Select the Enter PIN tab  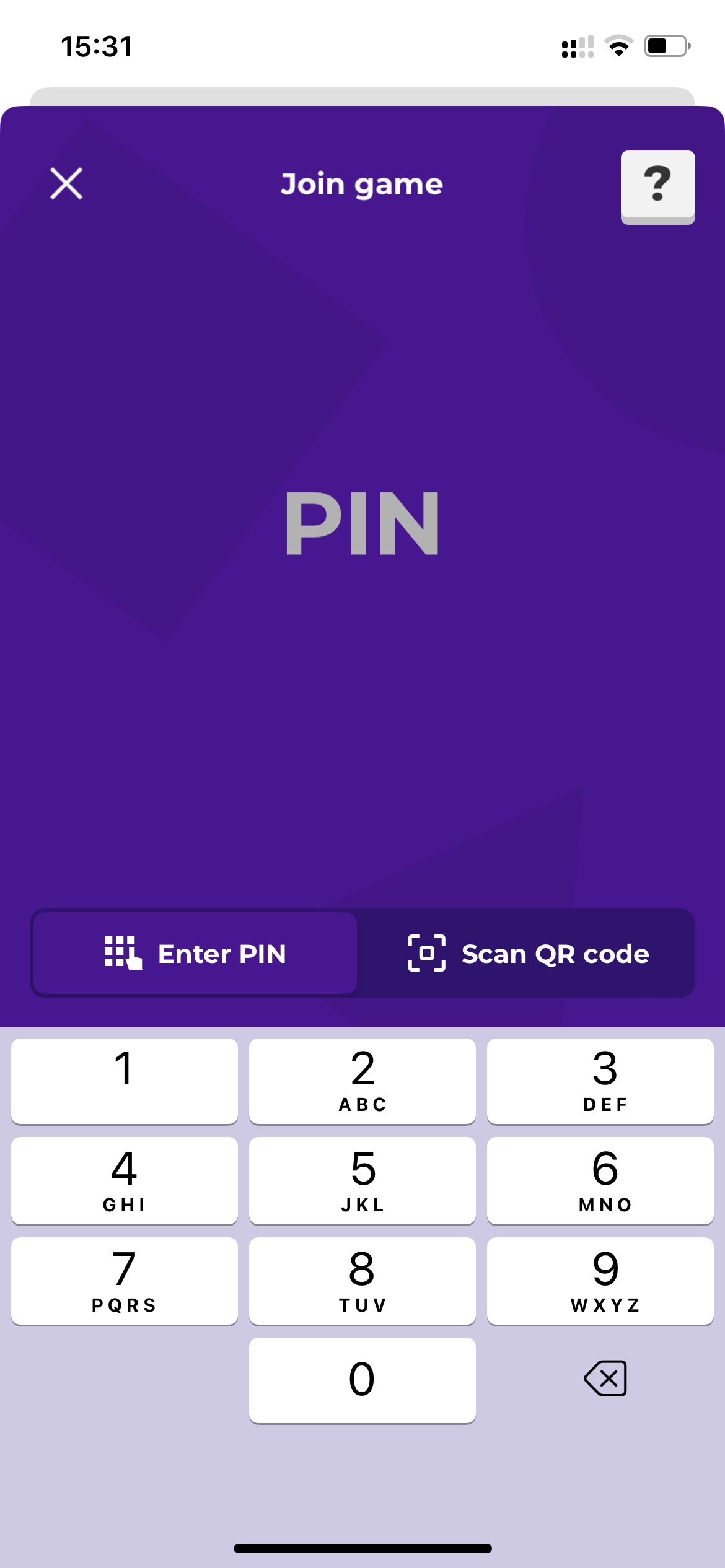click(195, 953)
